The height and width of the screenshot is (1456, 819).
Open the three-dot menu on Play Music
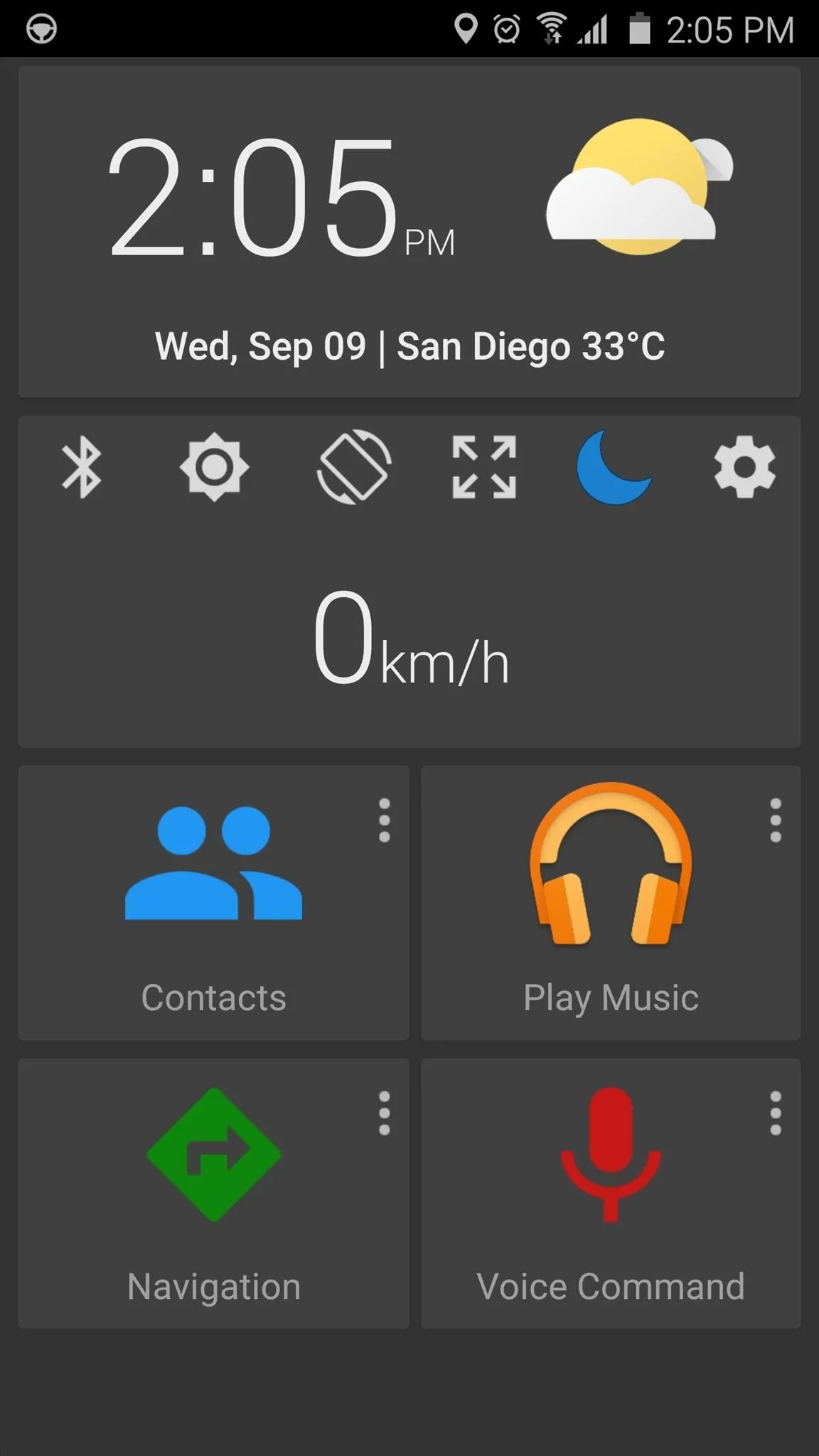[776, 820]
